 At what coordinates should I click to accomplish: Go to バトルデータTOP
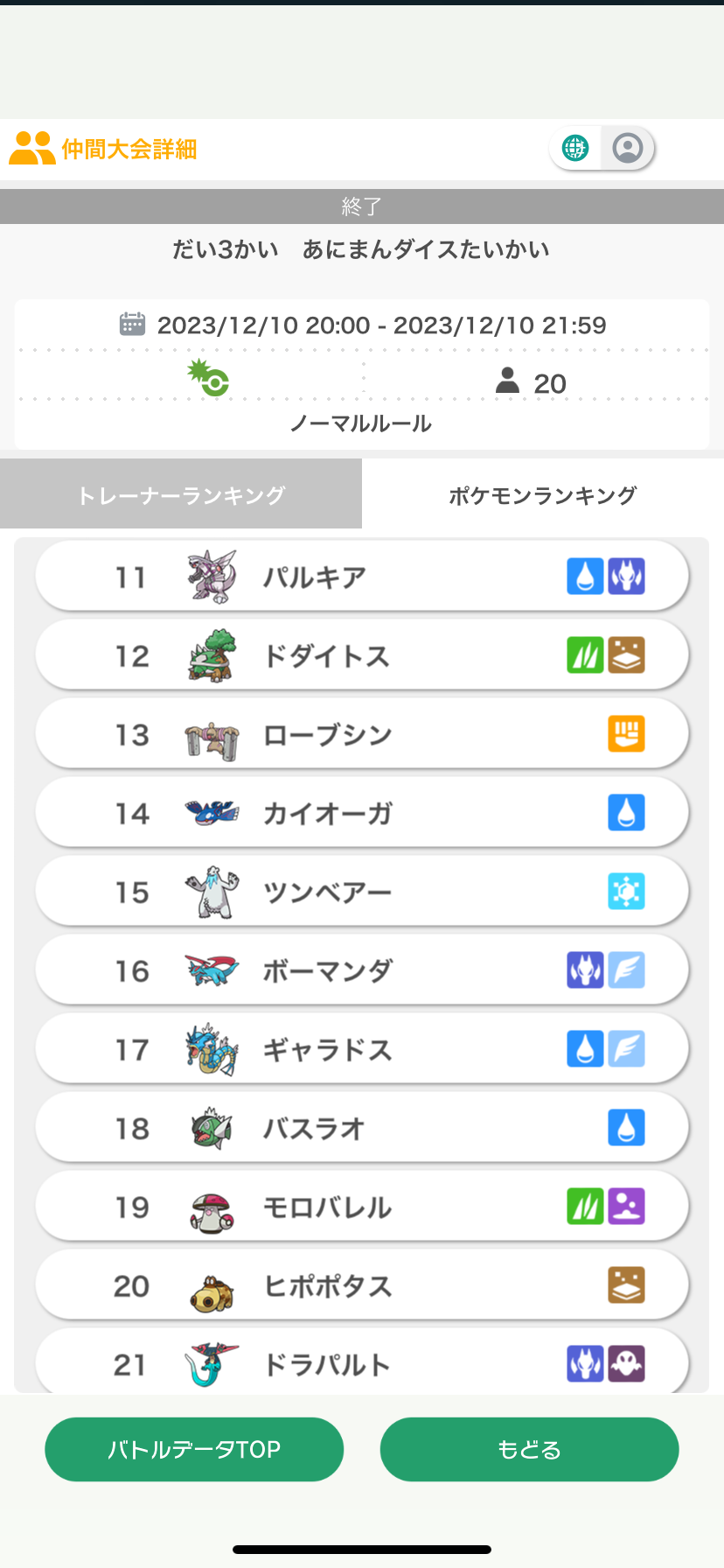(194, 1449)
